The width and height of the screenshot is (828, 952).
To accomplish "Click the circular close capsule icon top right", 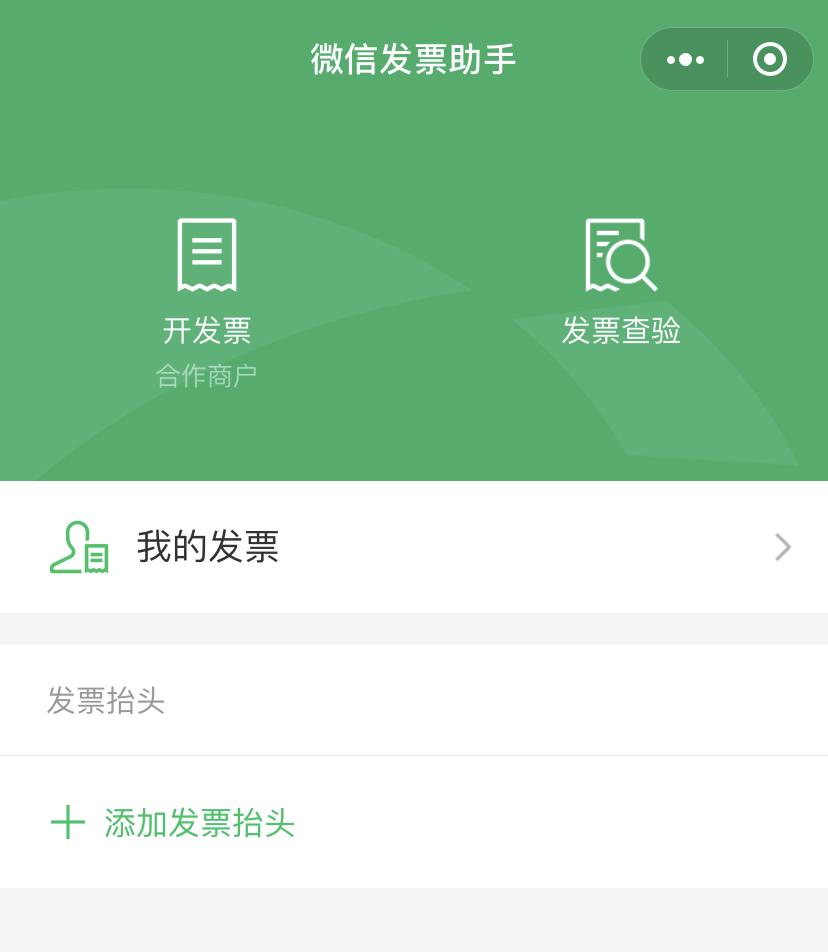I will pyautogui.click(x=770, y=59).
